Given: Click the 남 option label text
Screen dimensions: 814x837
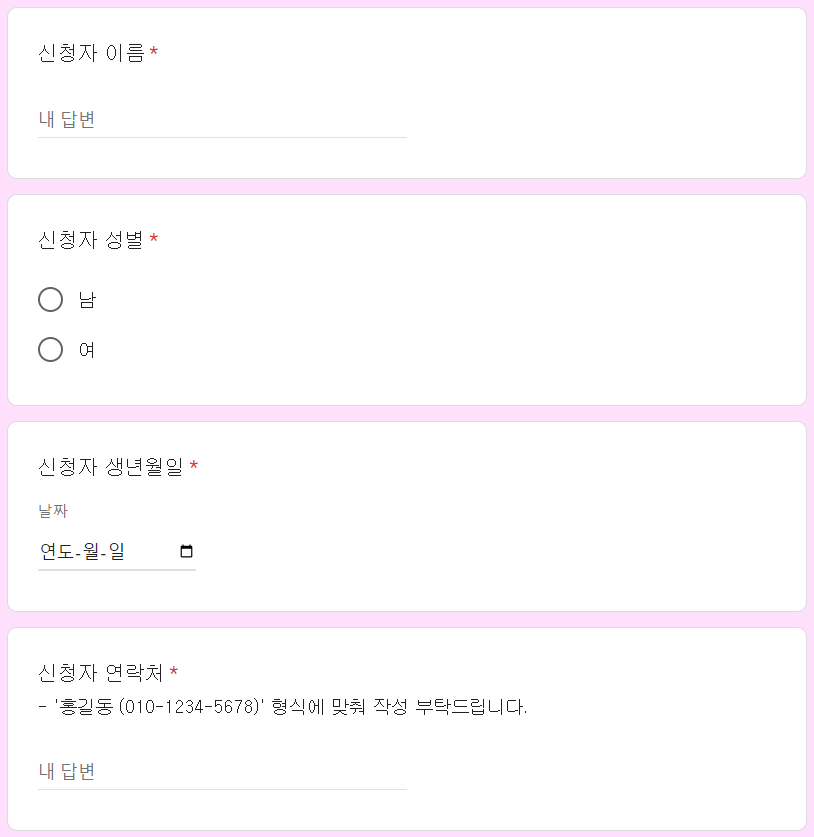Looking at the screenshot, I should (87, 299).
